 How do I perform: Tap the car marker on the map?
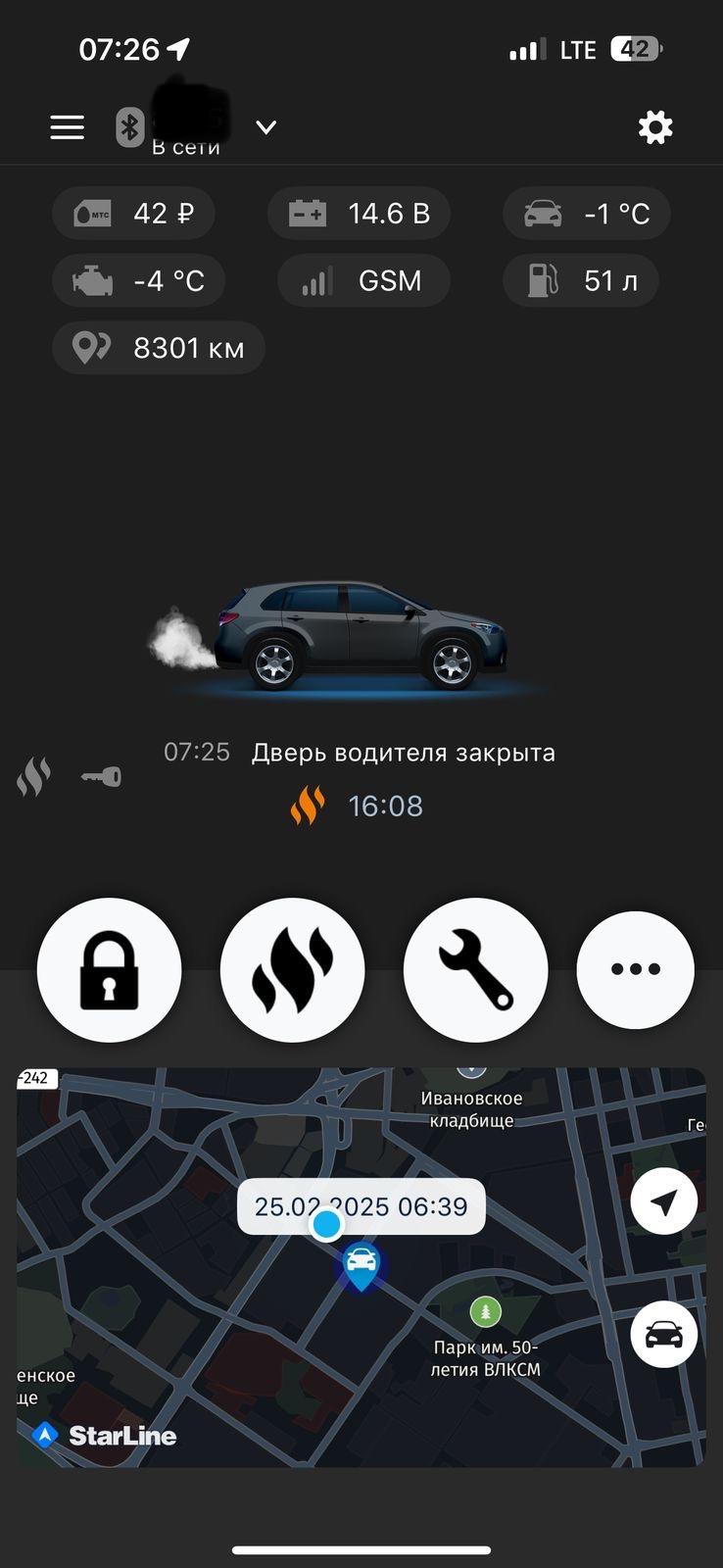click(361, 1266)
